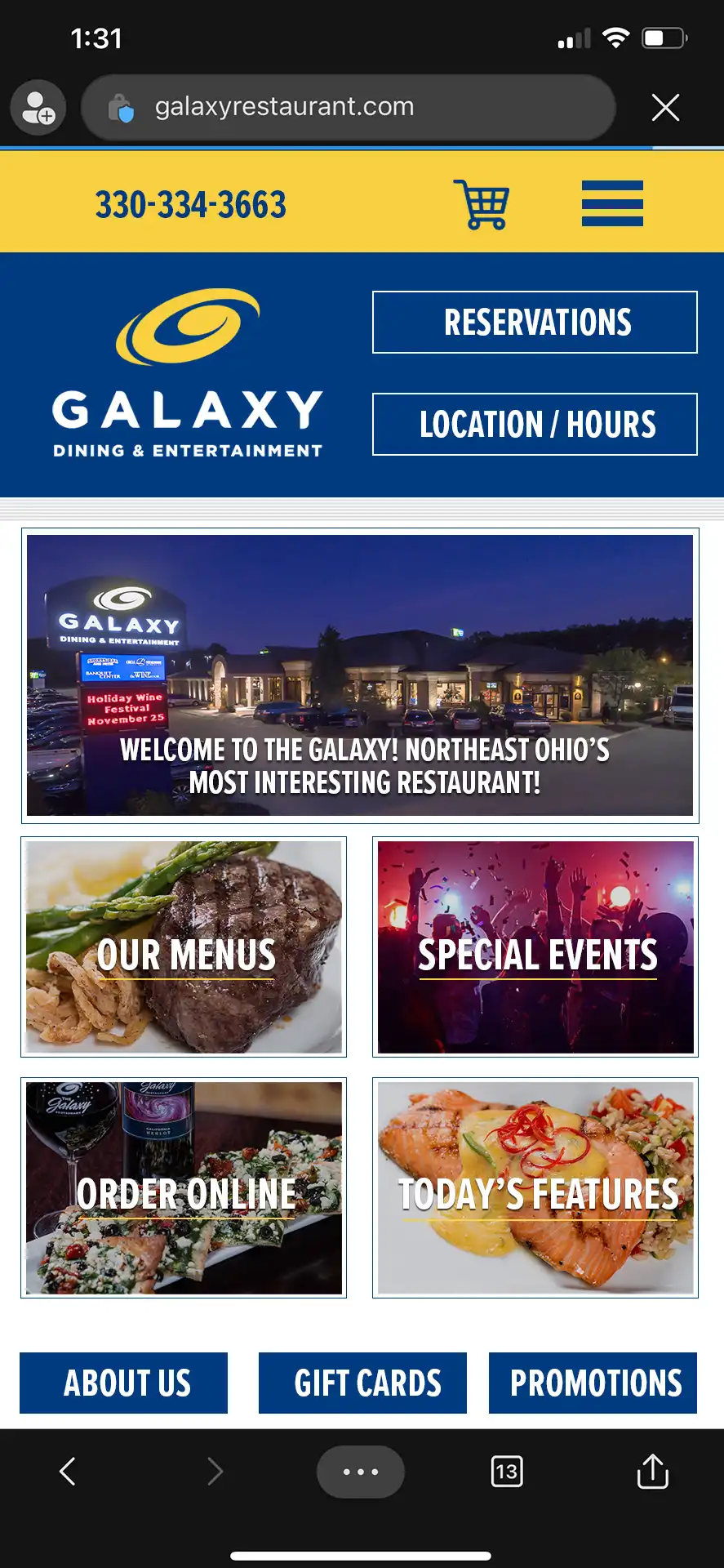Open the Gift Cards page

pyautogui.click(x=362, y=1383)
